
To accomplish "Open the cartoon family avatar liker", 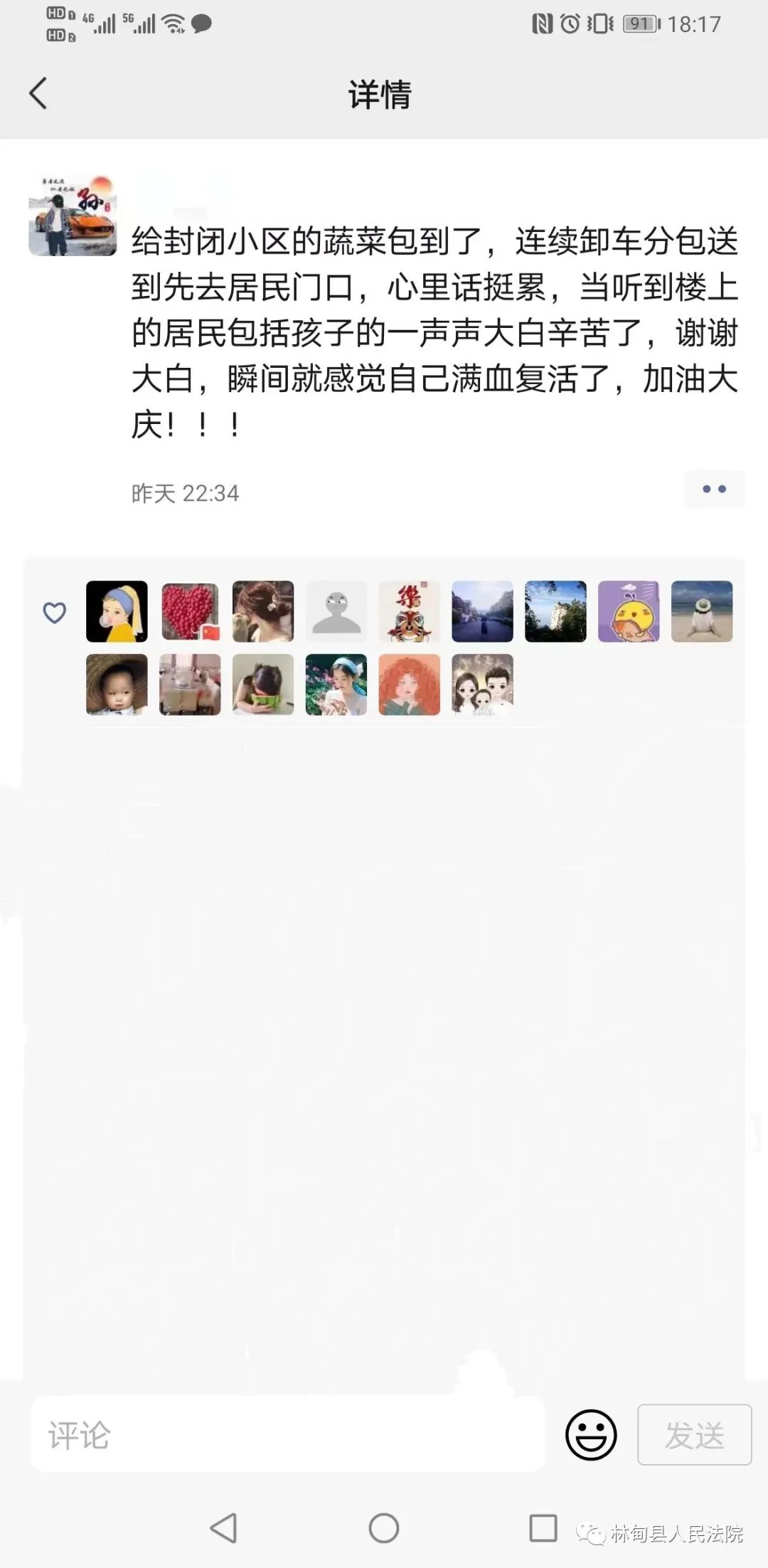I will click(x=482, y=684).
